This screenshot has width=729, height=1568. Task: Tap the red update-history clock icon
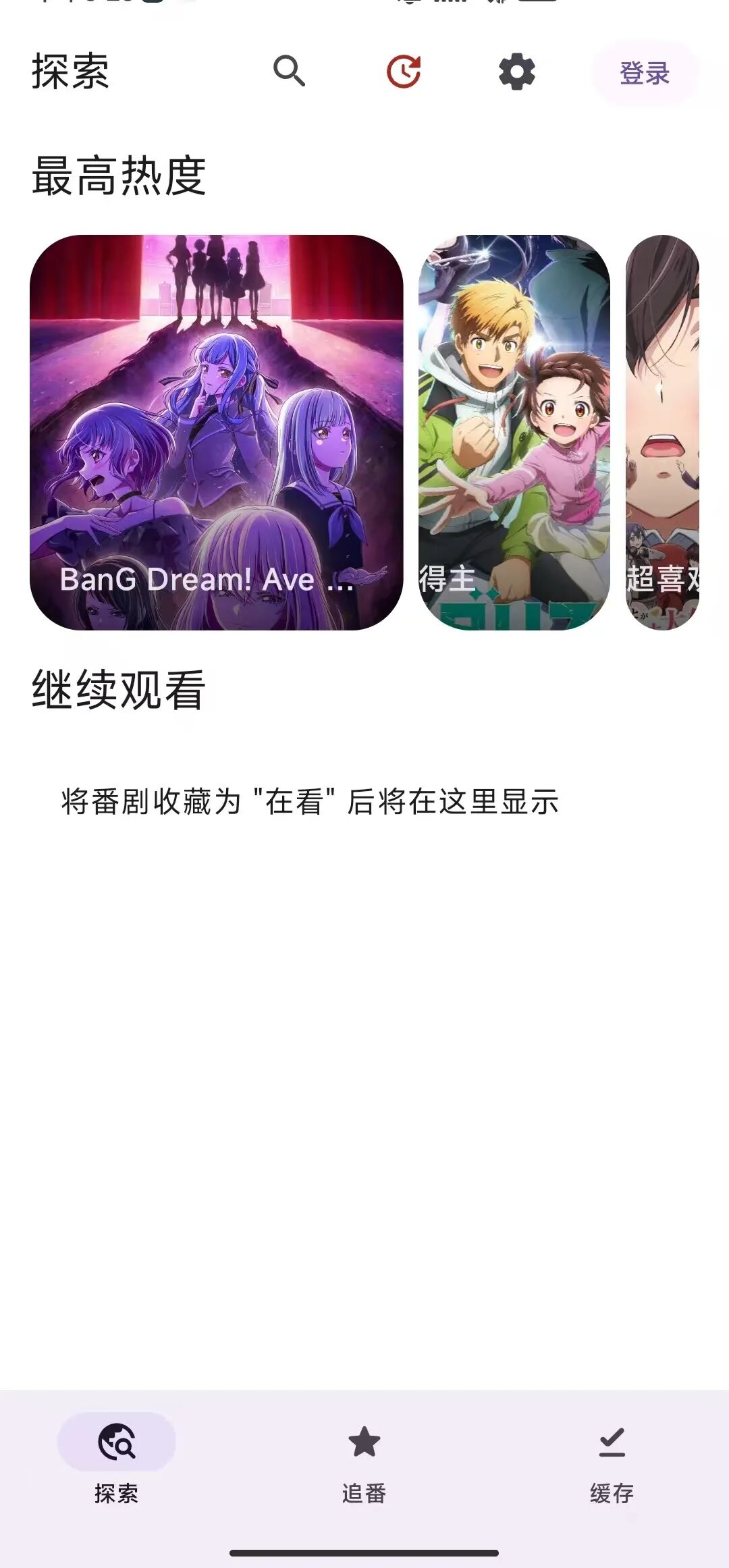coord(403,71)
